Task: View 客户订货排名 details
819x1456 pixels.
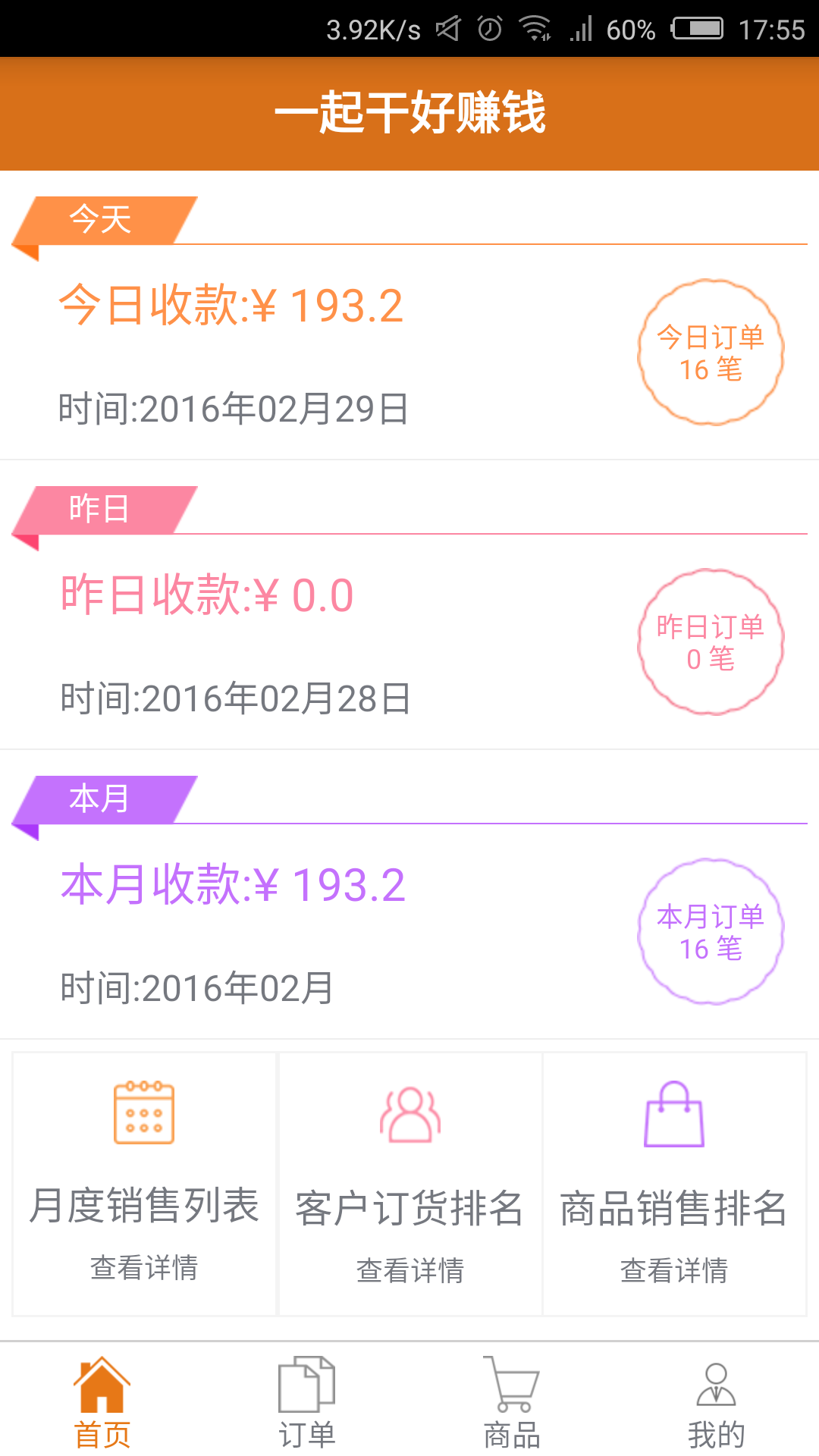Action: [x=410, y=1183]
